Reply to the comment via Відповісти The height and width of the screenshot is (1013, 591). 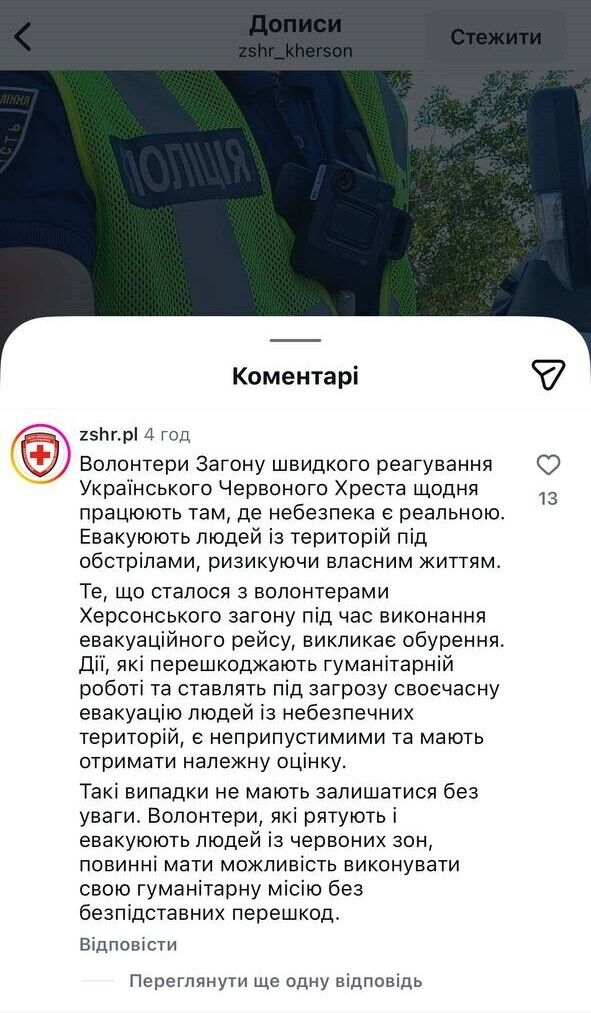(x=128, y=945)
